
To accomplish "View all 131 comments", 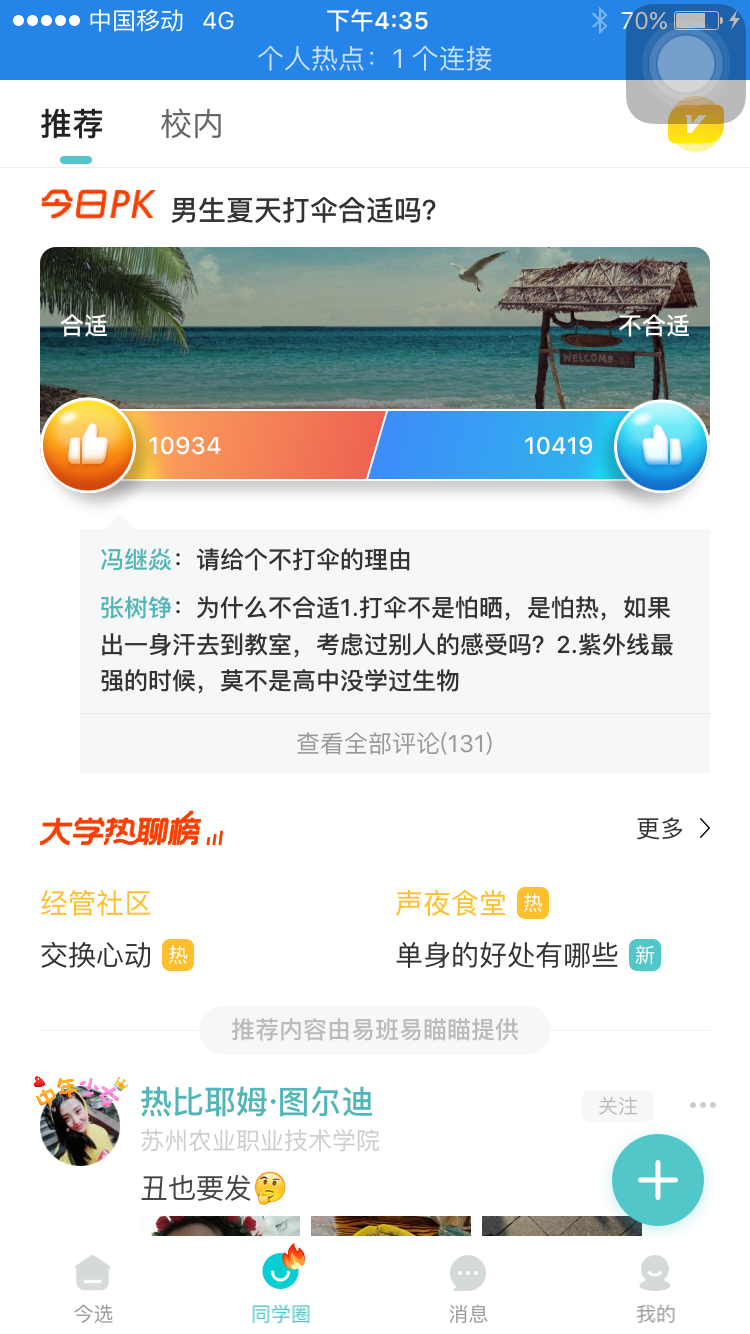I will pos(394,743).
